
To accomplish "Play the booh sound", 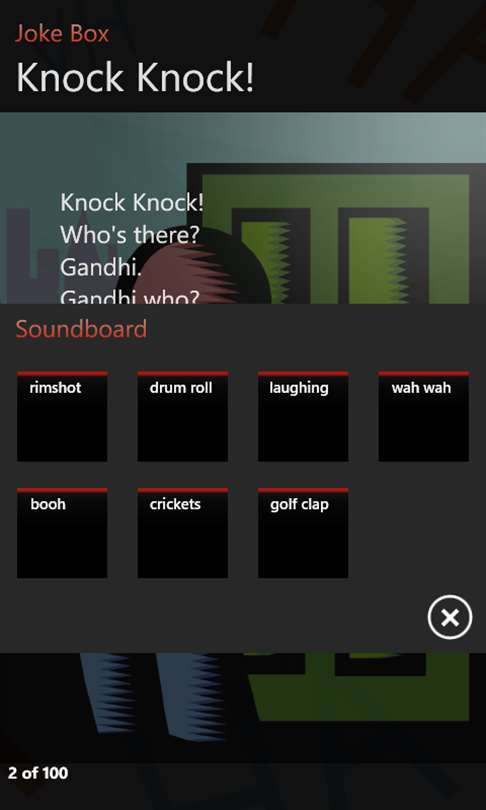I will click(62, 533).
